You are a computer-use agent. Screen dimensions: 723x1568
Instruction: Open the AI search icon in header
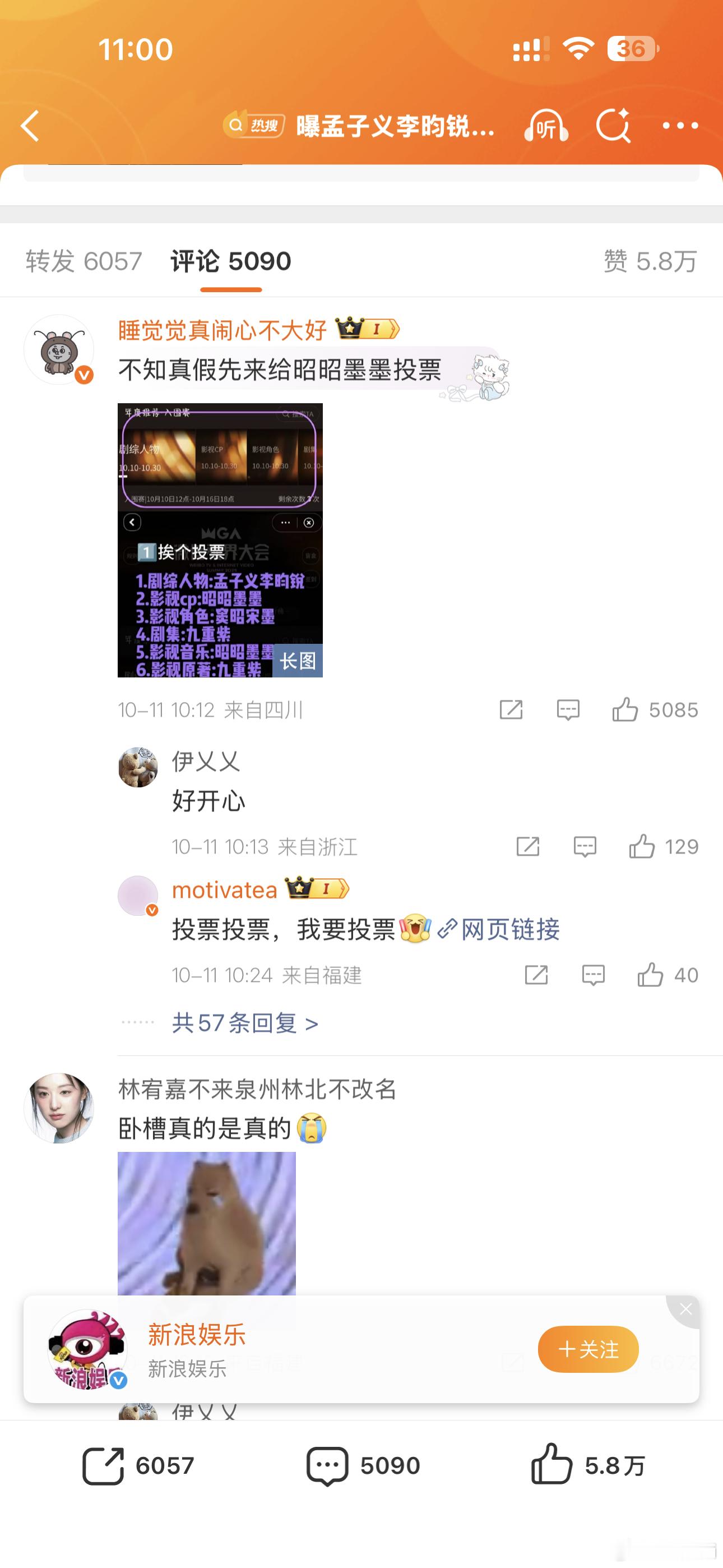(613, 126)
